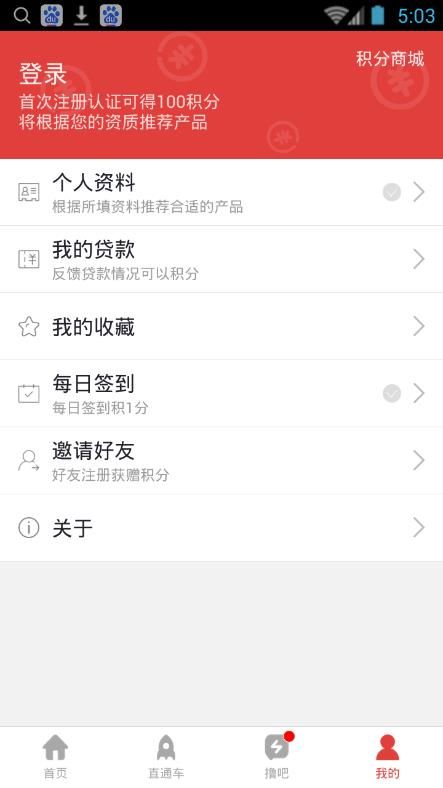This screenshot has width=443, height=788.
Task: Switch to the 首页 home tab
Action: (x=55, y=757)
